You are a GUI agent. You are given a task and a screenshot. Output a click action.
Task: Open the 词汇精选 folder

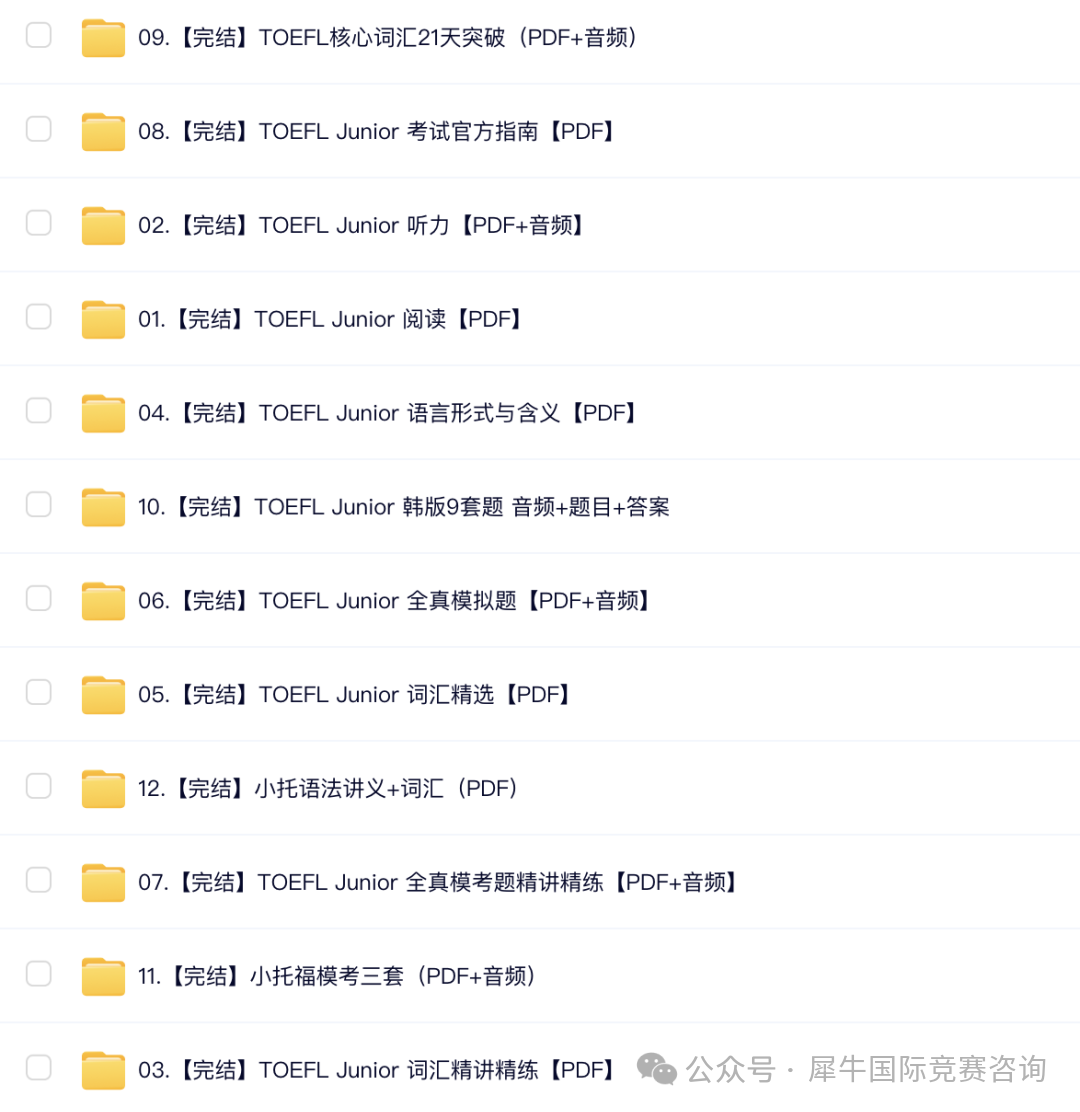pyautogui.click(x=354, y=695)
